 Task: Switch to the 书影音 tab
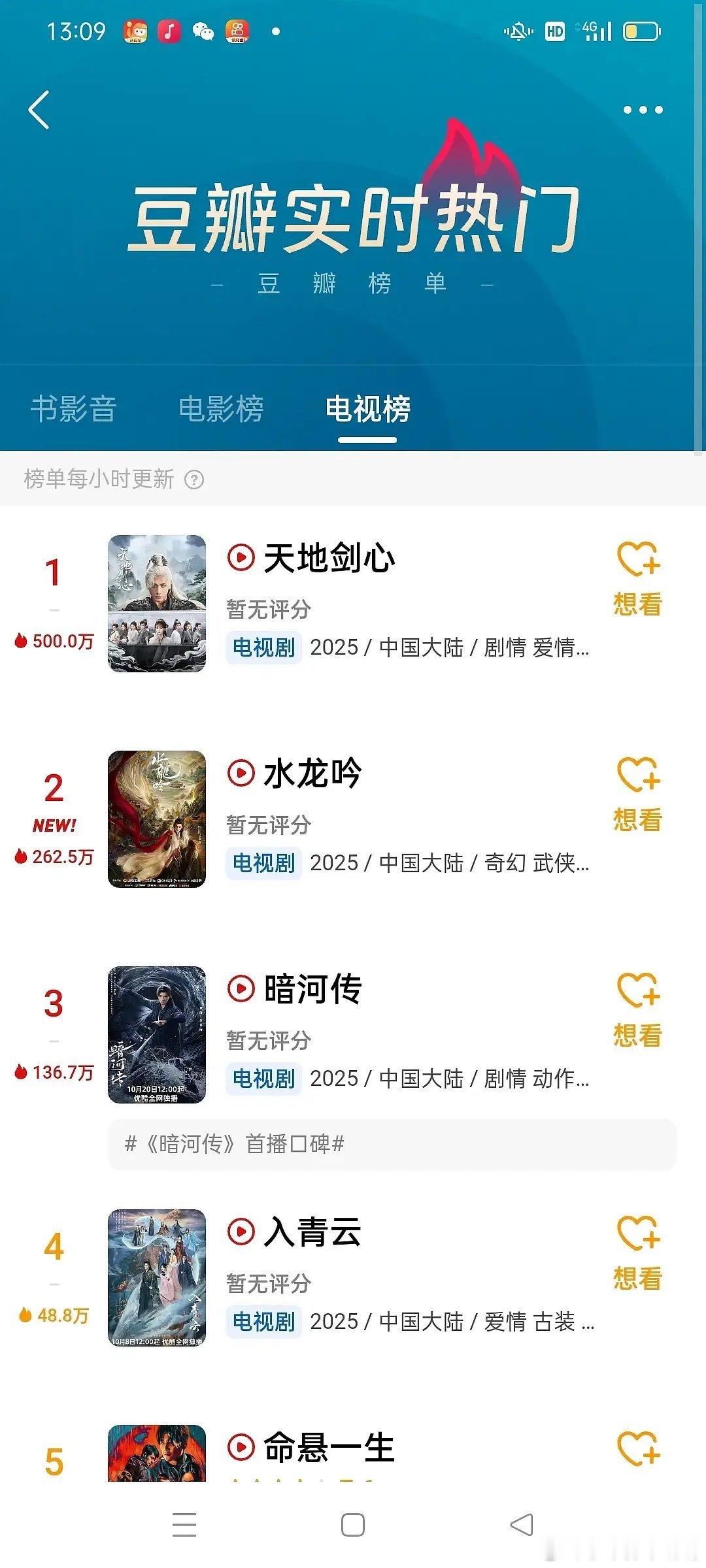[x=73, y=410]
